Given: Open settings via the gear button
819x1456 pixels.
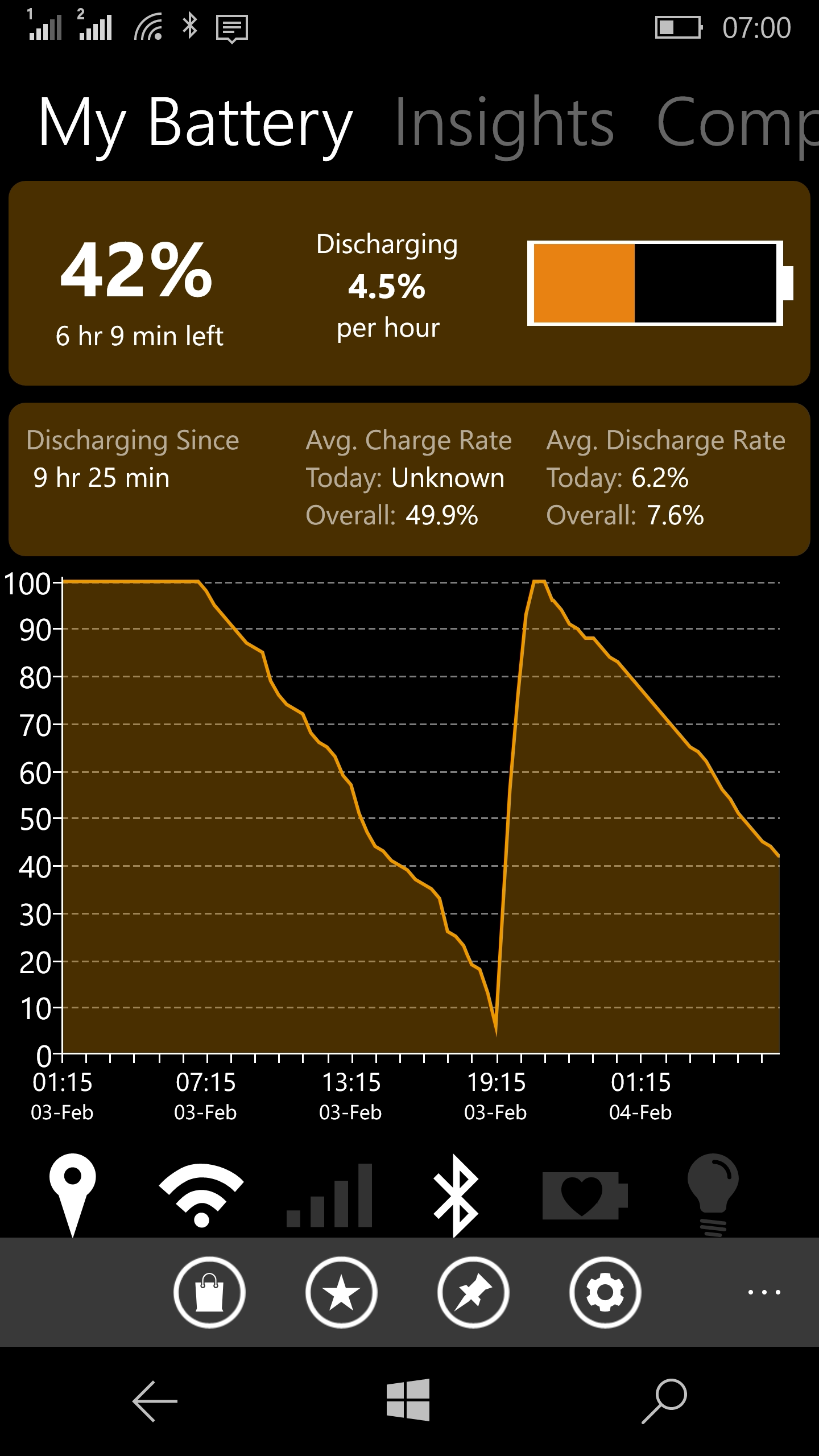Looking at the screenshot, I should 605,1292.
